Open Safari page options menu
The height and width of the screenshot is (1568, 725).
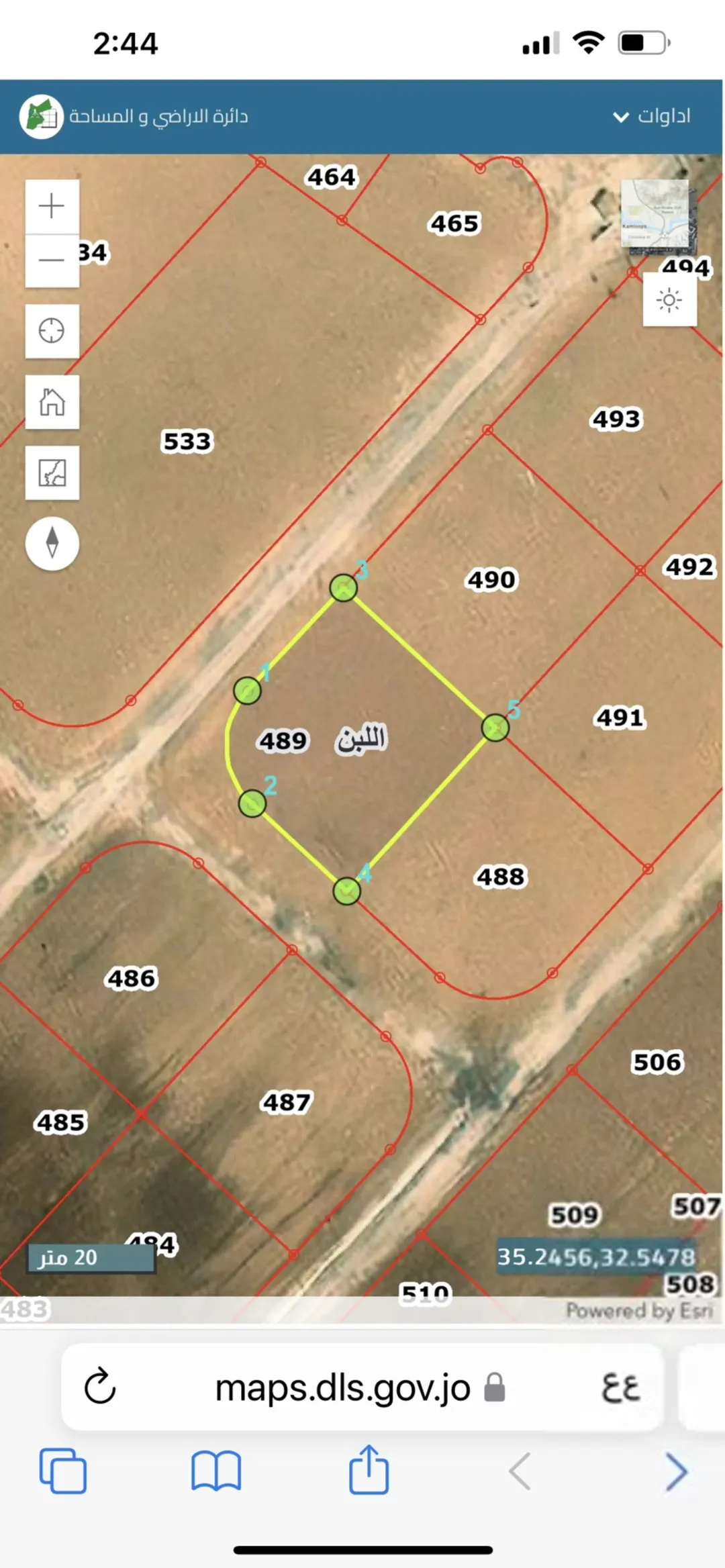click(620, 1387)
